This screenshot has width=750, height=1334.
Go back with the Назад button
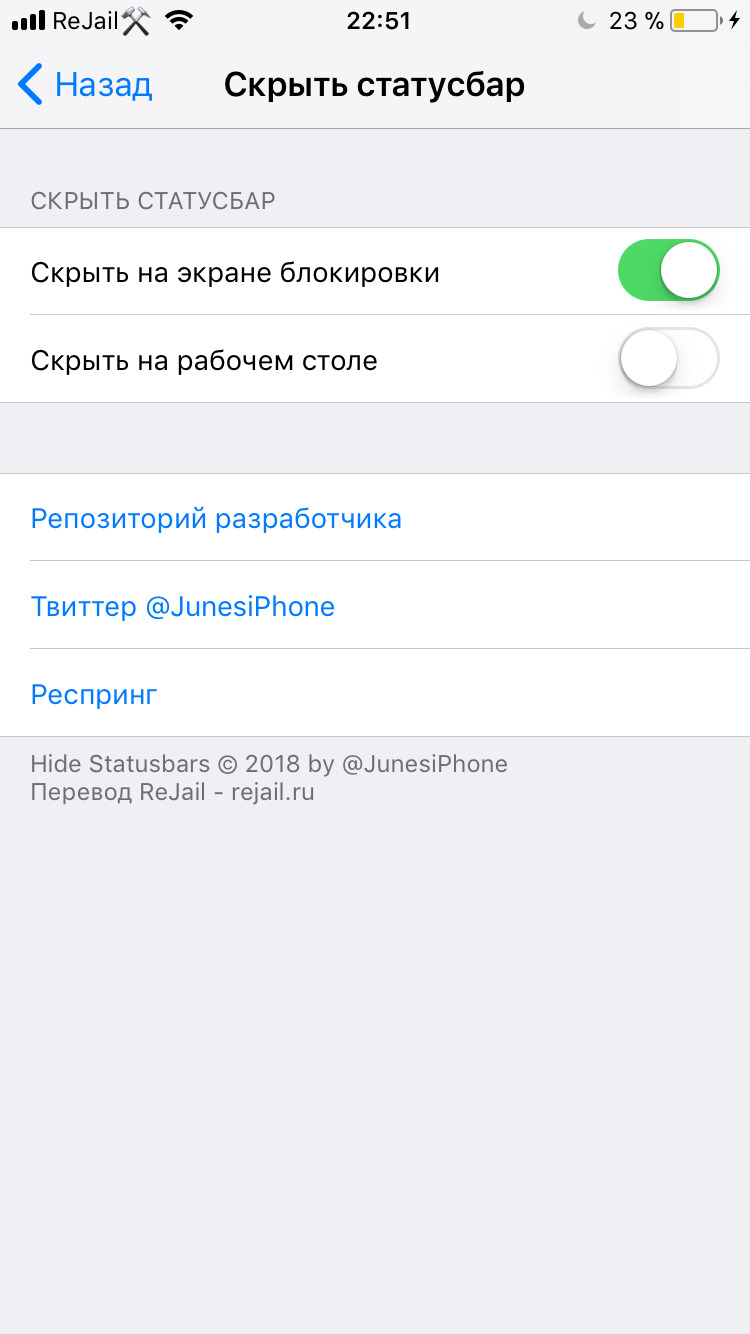pos(85,85)
